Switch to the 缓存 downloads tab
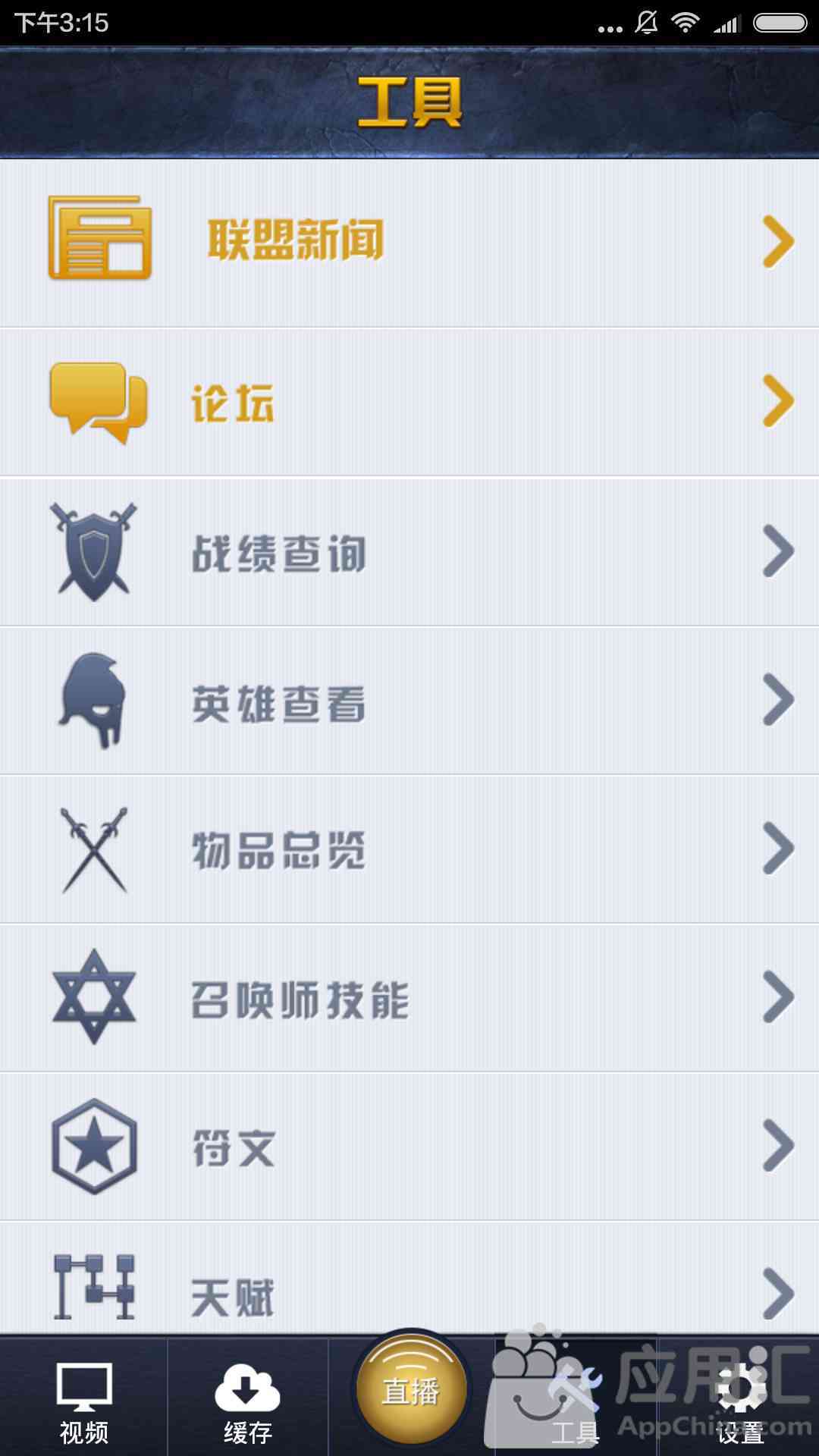The height and width of the screenshot is (1456, 819). (x=247, y=1397)
